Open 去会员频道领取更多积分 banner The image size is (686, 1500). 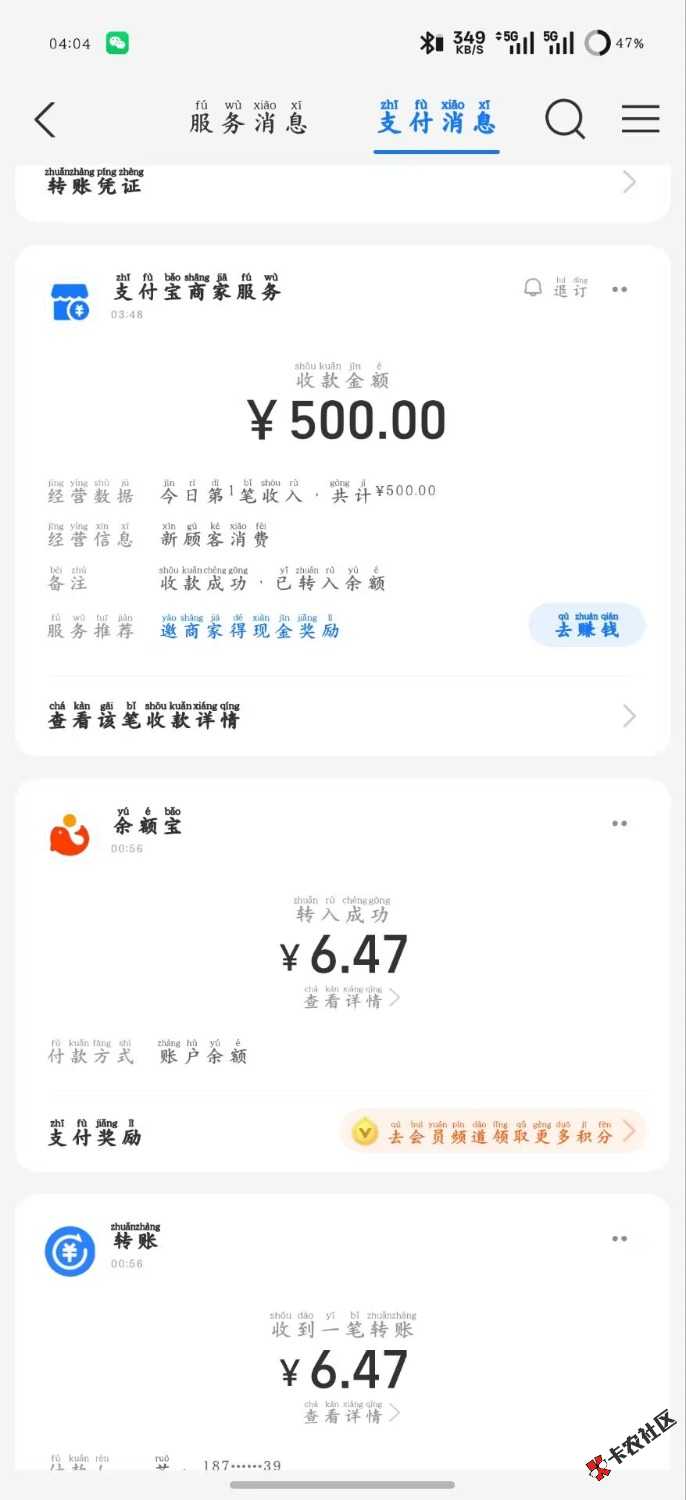point(493,1131)
